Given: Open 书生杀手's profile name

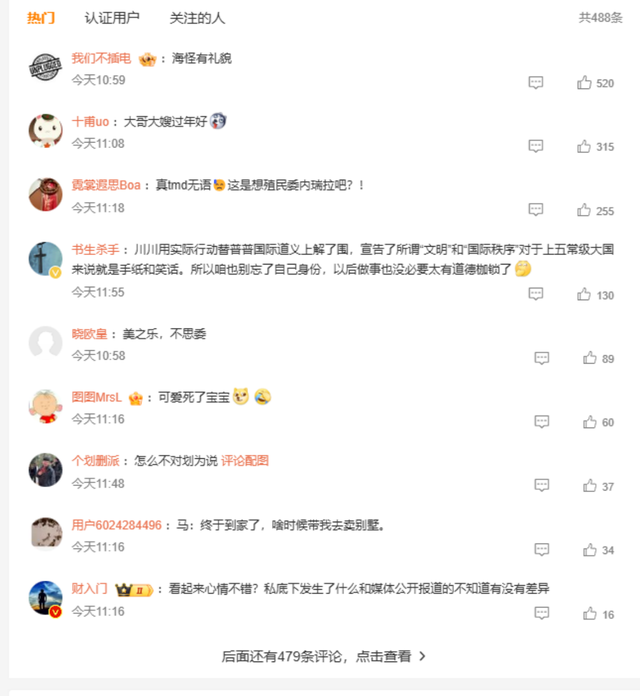Looking at the screenshot, I should [95, 249].
